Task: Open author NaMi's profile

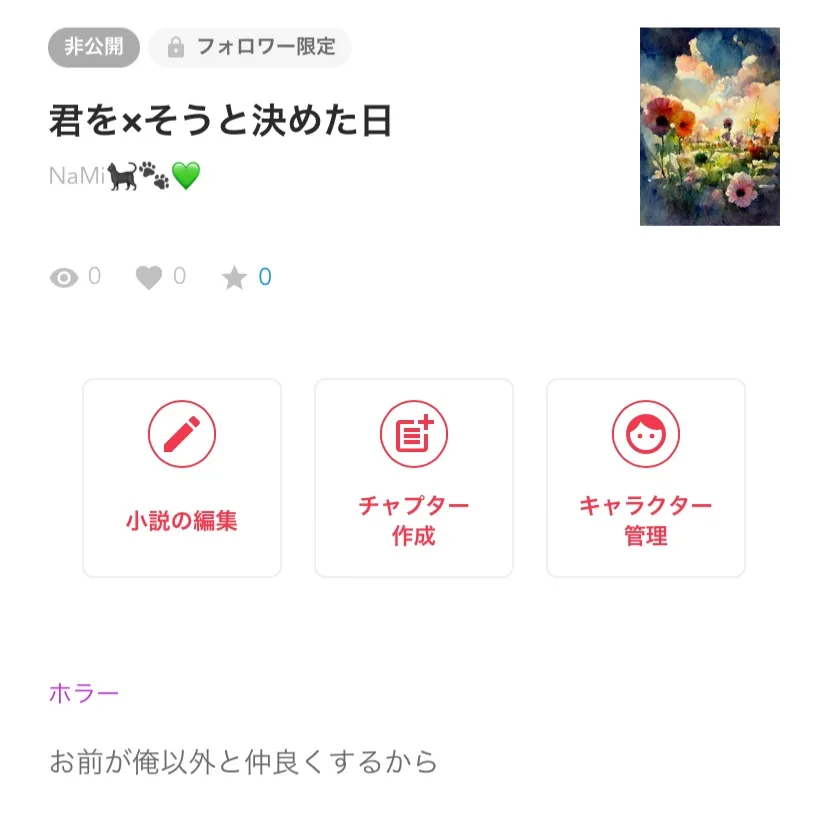Action: pos(124,176)
